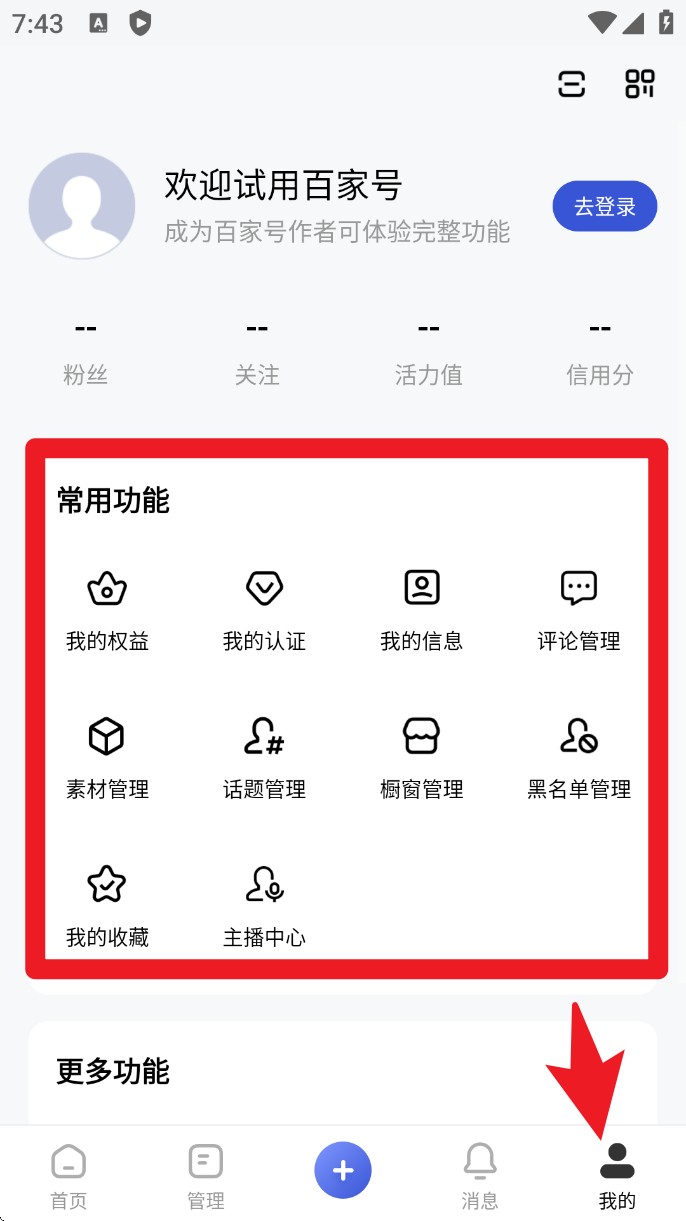The width and height of the screenshot is (686, 1221).
Task: Open 我的权益 (My Benefits)
Action: 107,609
